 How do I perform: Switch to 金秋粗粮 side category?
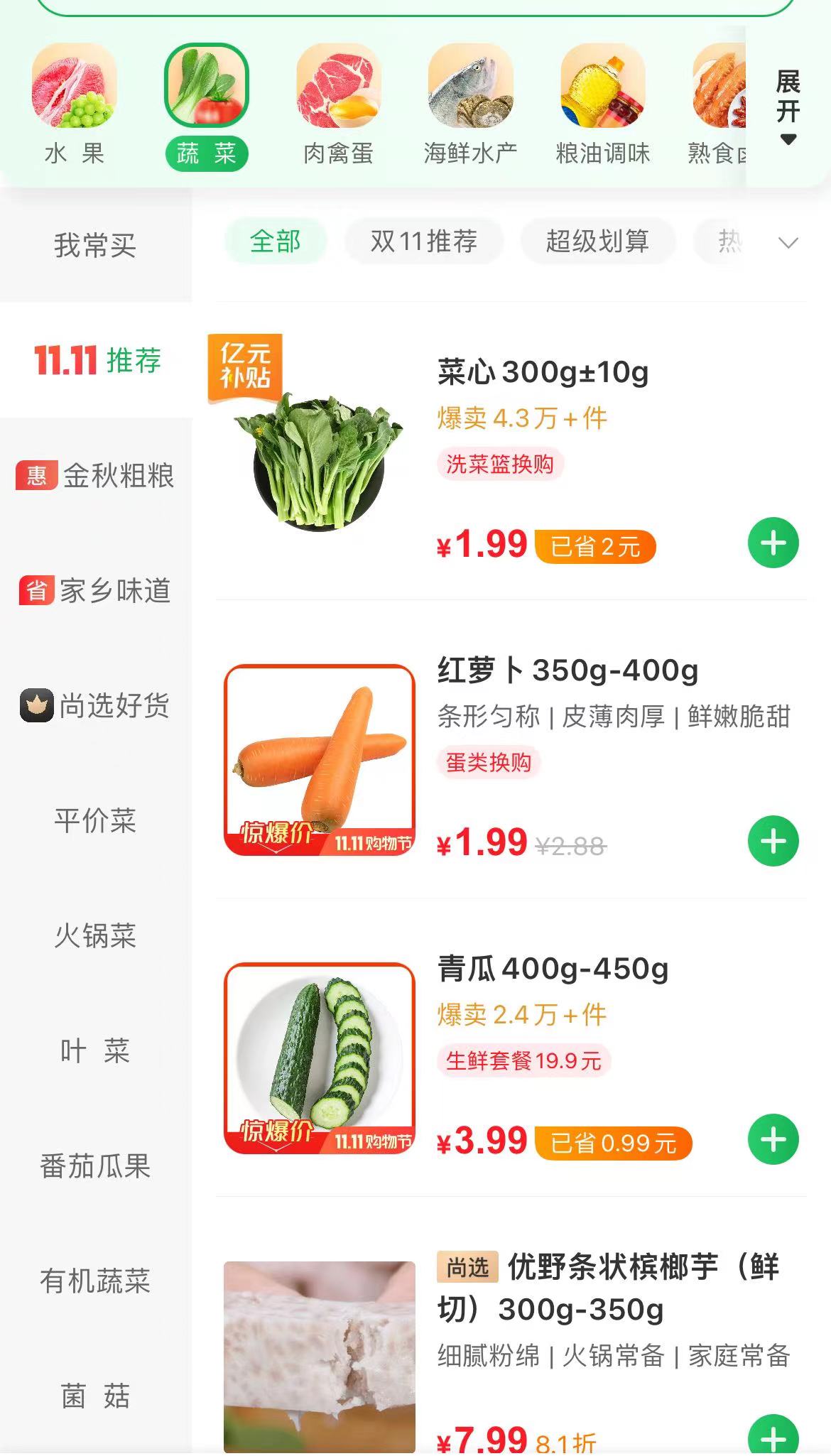[95, 476]
